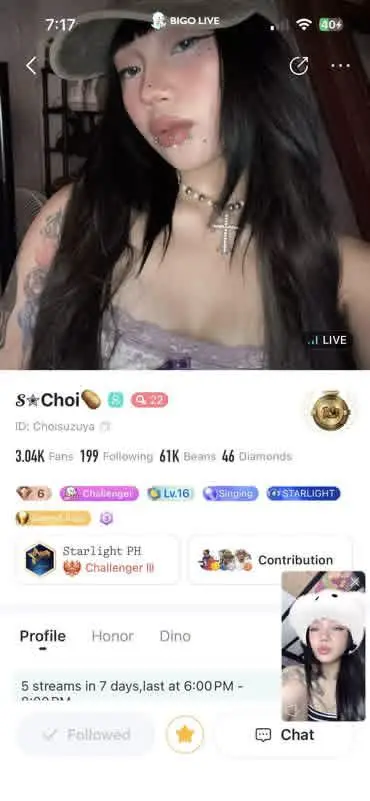Tap the round star button
370x801 pixels.
[184, 735]
